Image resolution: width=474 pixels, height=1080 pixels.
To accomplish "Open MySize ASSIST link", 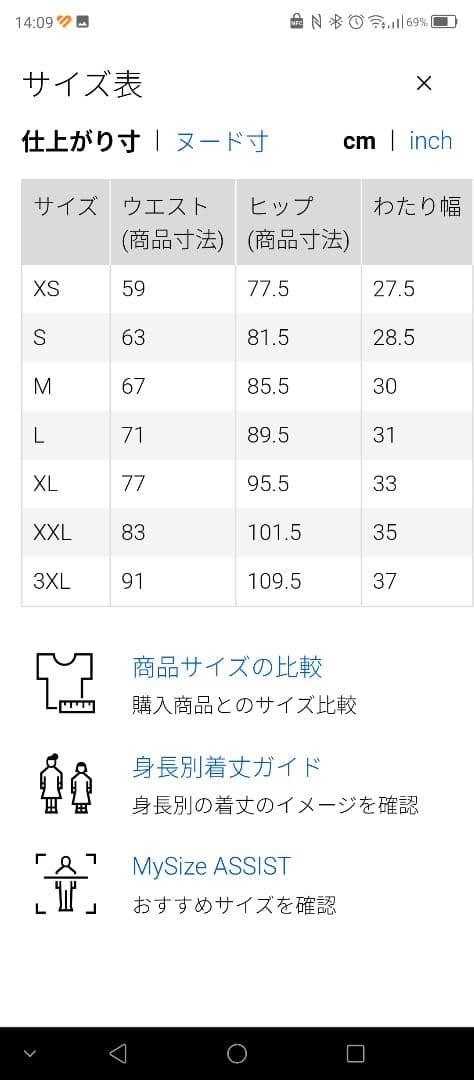I will 212,866.
